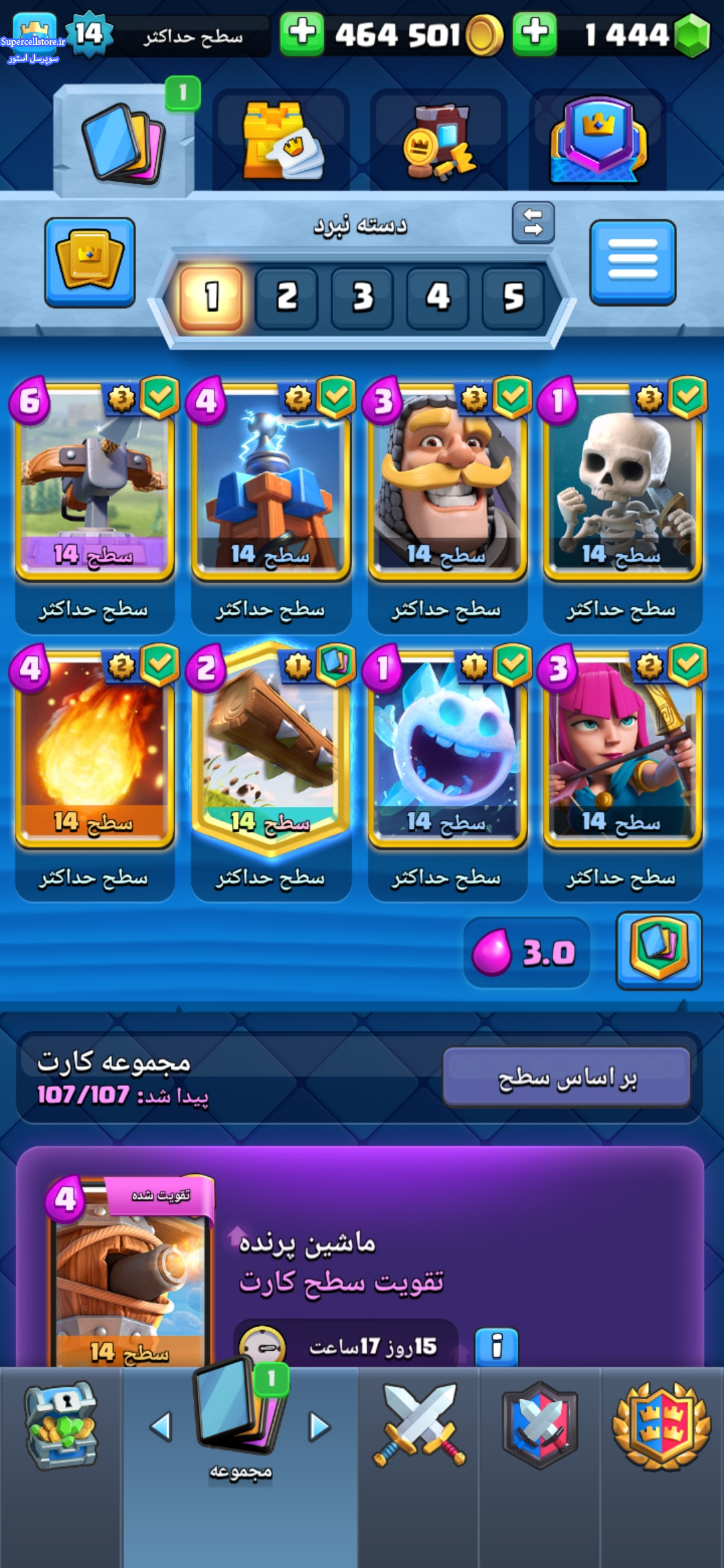This screenshot has width=724, height=1568.
Task: Select battle deck 3
Action: pos(362,298)
